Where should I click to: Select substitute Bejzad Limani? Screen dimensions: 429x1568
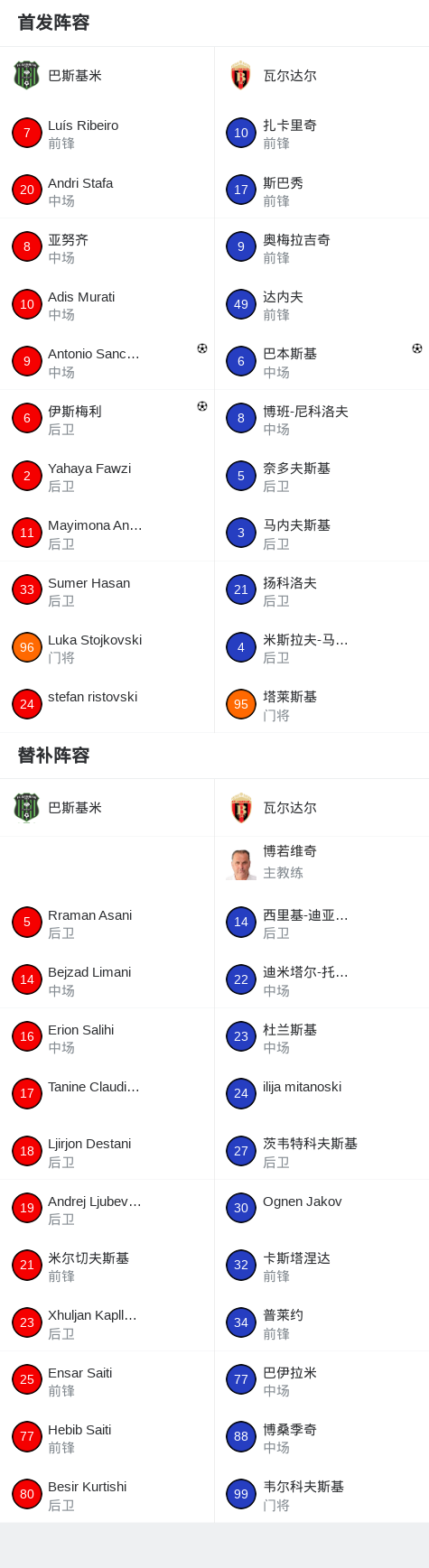pos(107,979)
